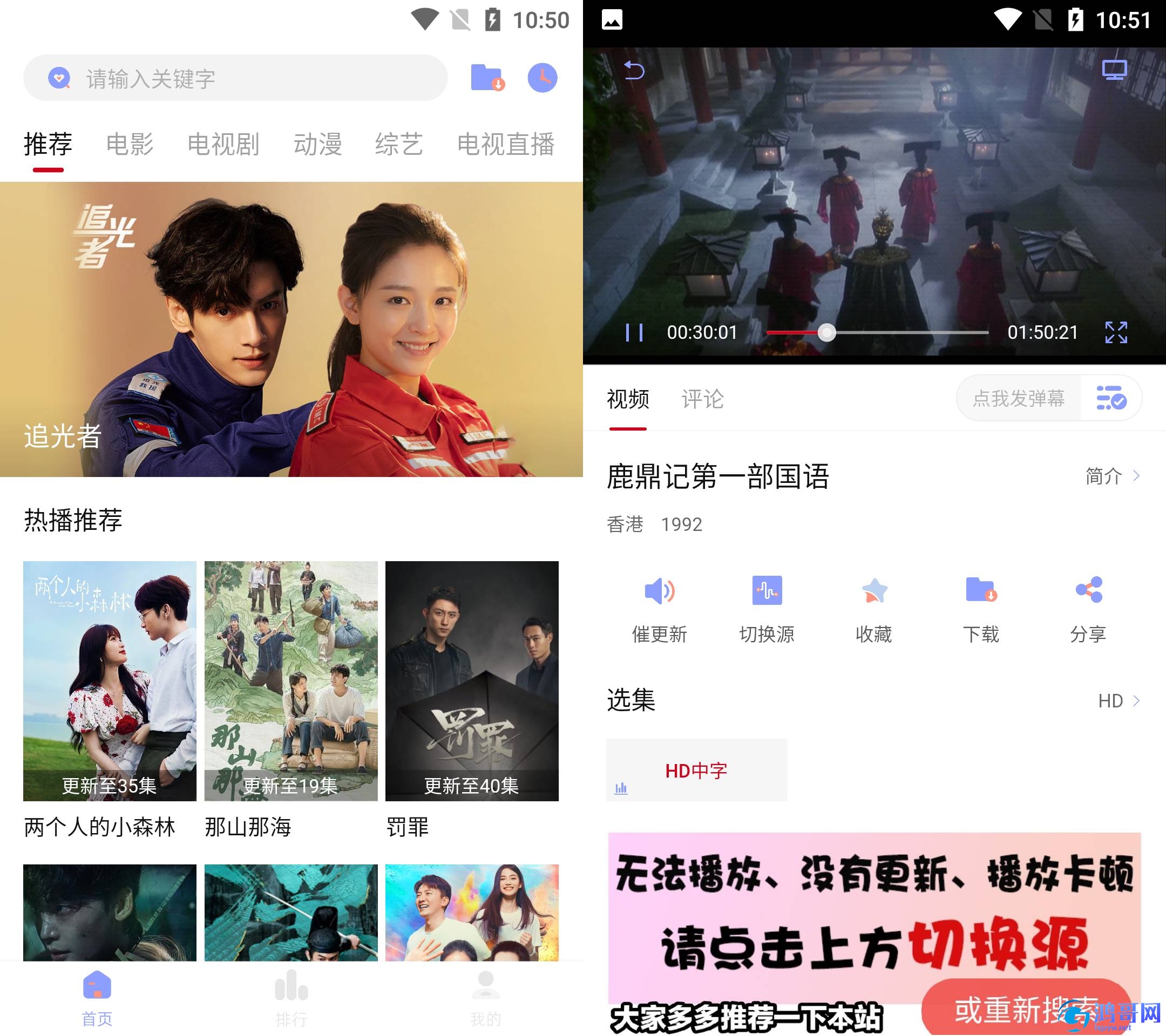The image size is (1166, 1036).
Task: Add the movie to 收藏
Action: point(873,608)
